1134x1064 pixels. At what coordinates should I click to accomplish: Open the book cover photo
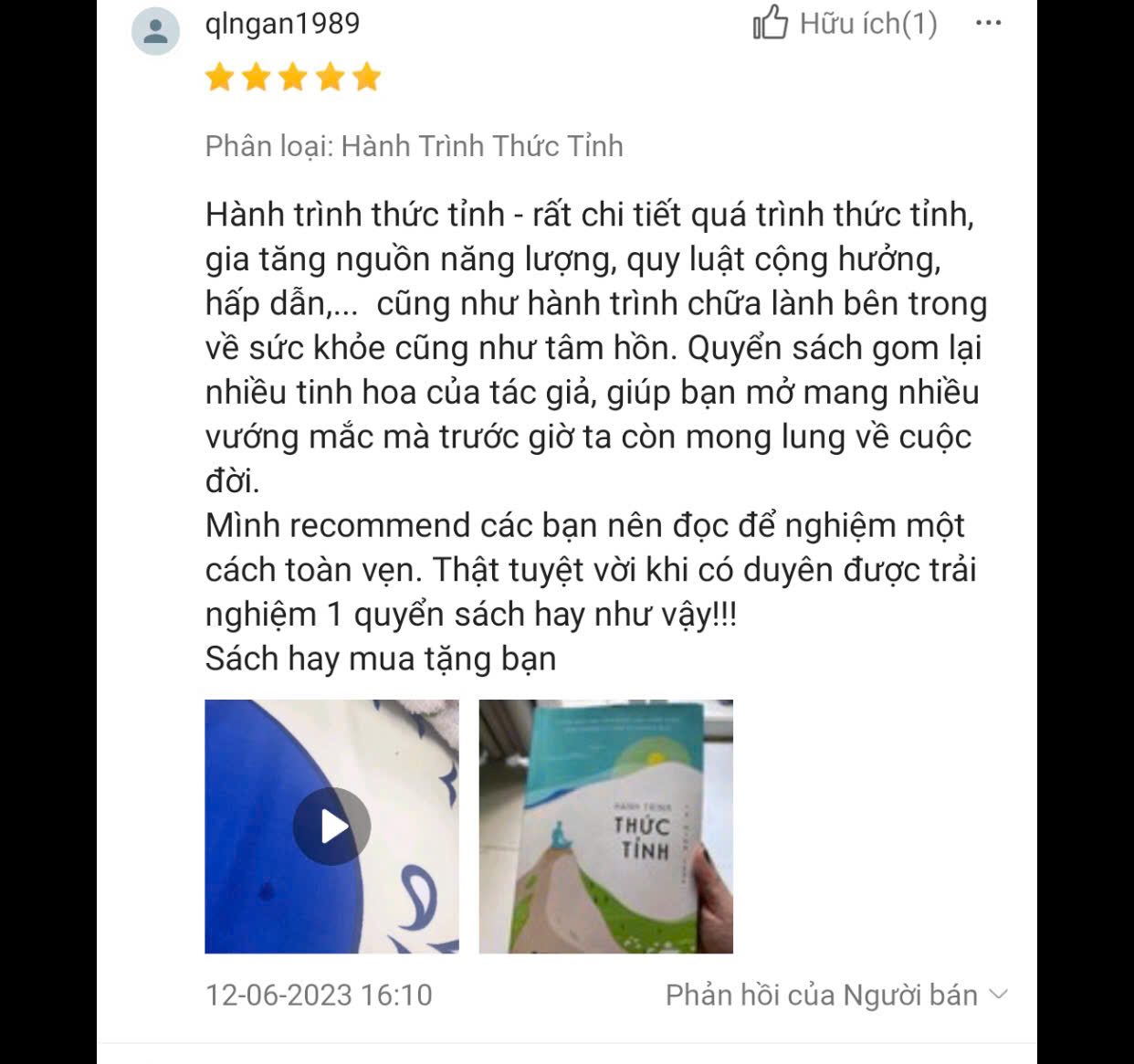click(606, 827)
